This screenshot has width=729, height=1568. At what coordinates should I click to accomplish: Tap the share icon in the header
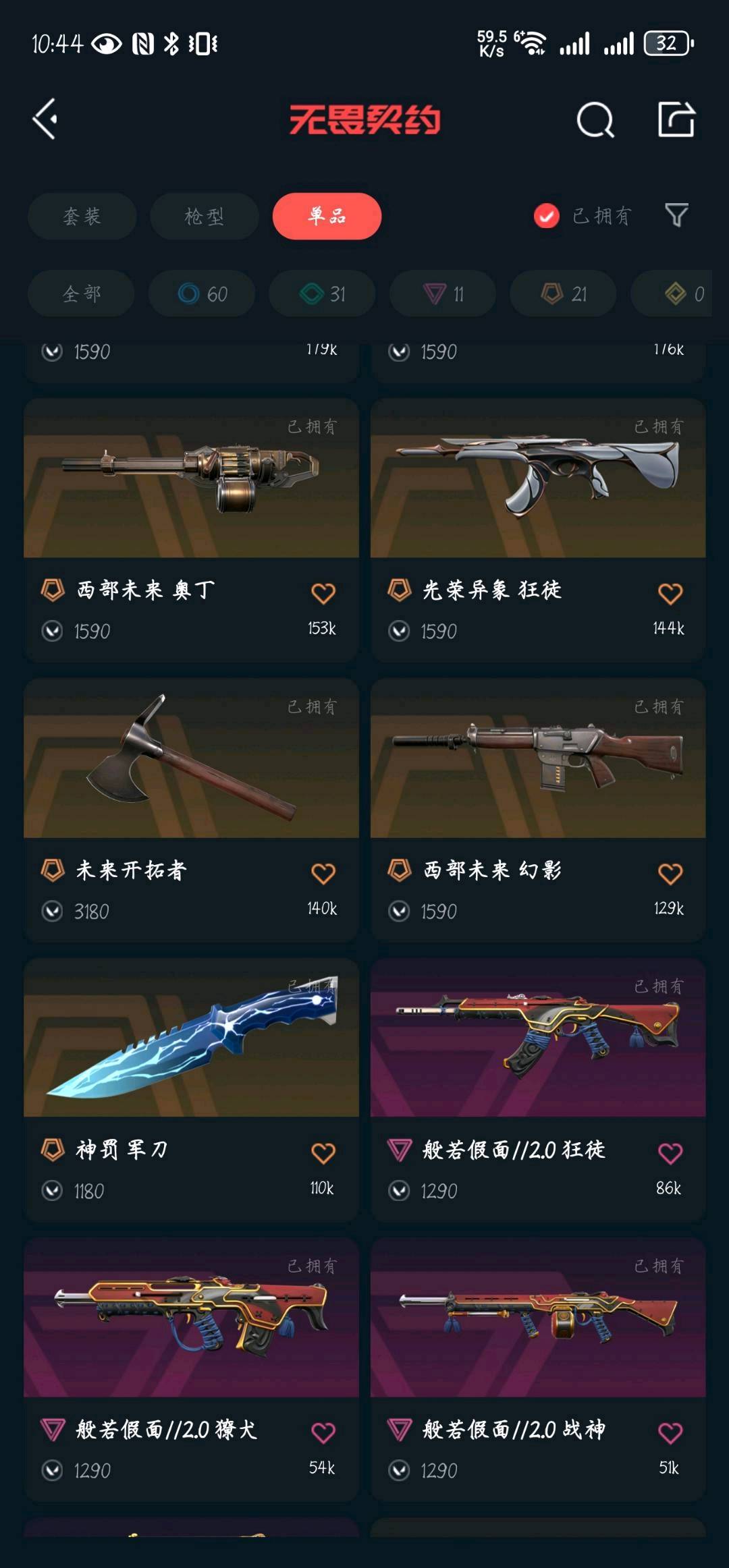click(x=676, y=119)
